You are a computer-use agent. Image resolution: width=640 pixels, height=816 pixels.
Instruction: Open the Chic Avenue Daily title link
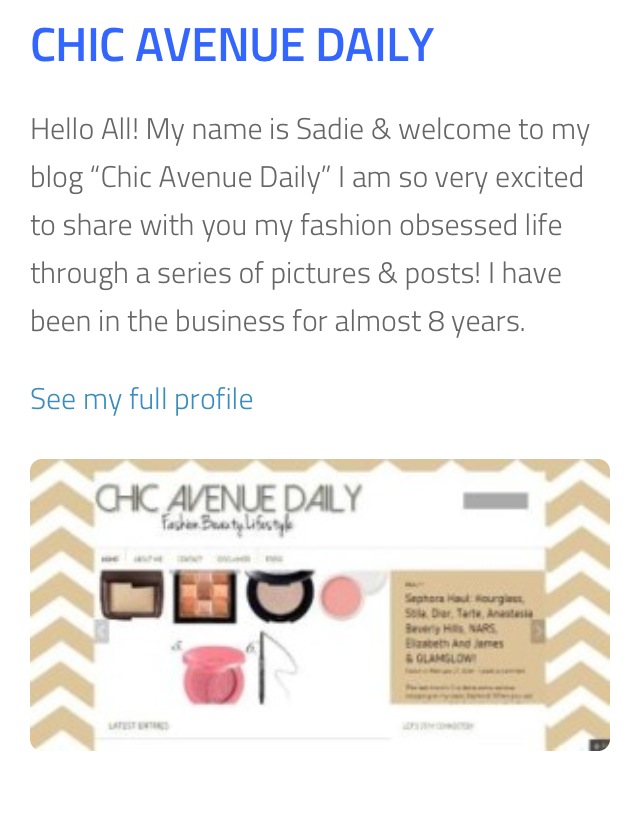(x=232, y=45)
